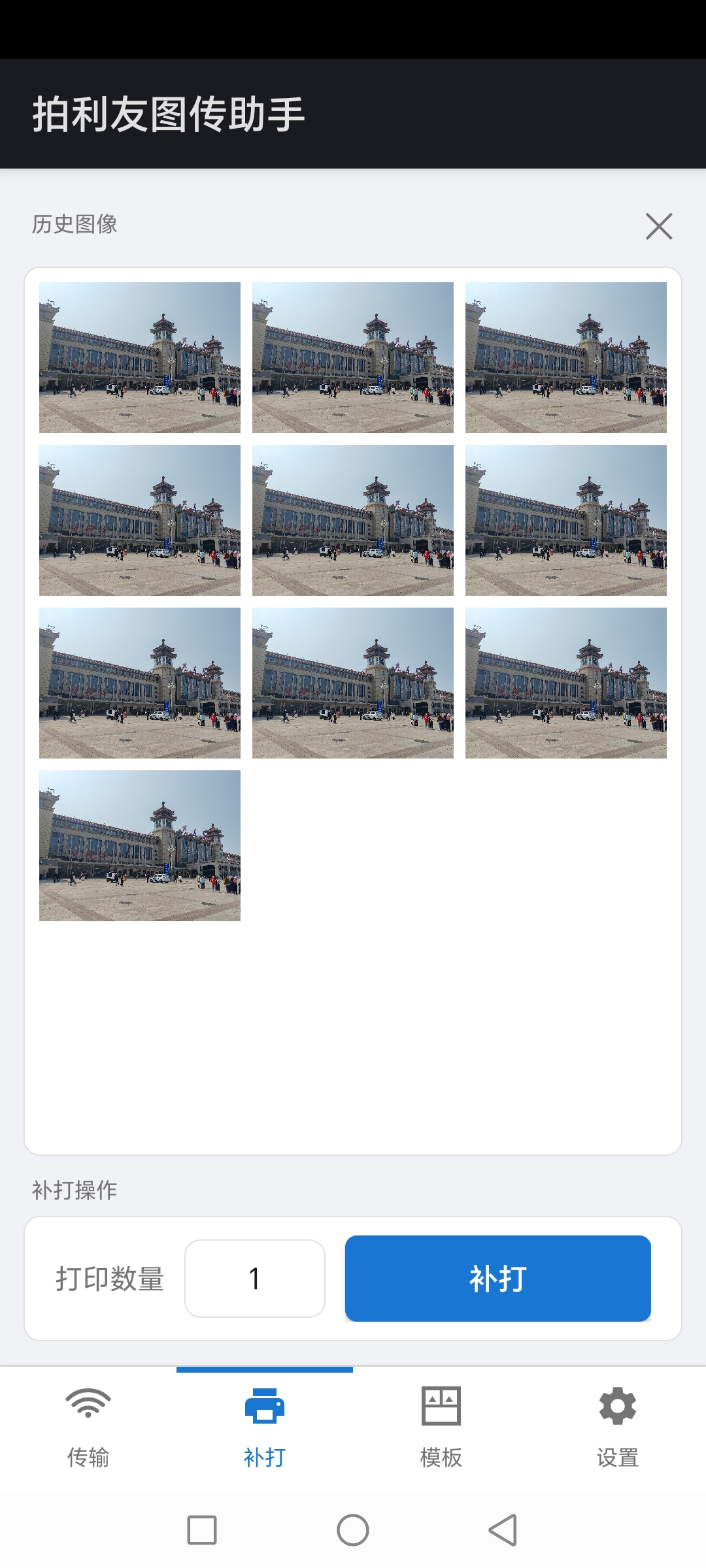Viewport: 706px width, 1568px height.
Task: Select the single image in the last row
Action: (140, 845)
